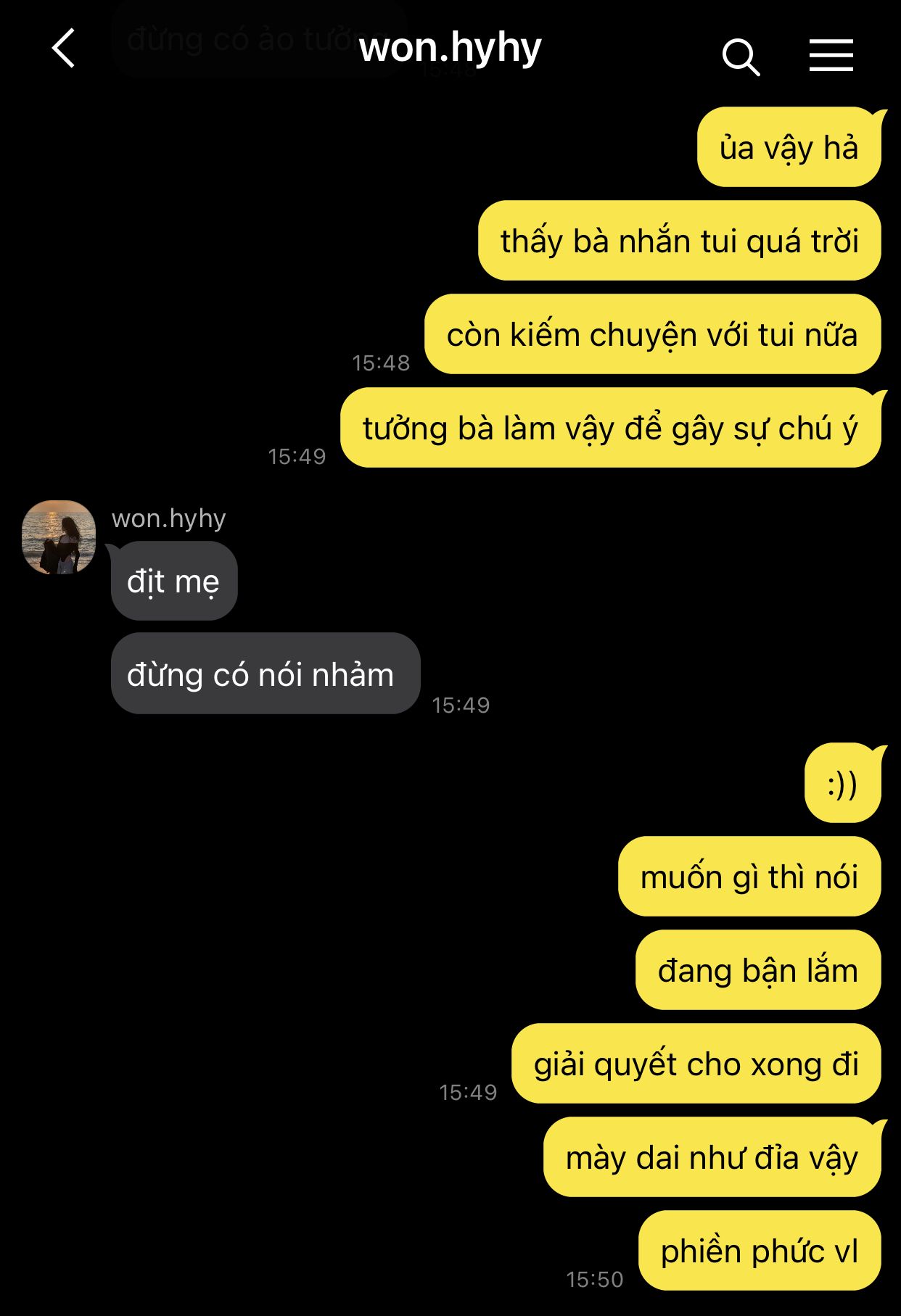Open won.hyhy's profile picture
The height and width of the screenshot is (1316, 901).
tap(59, 537)
